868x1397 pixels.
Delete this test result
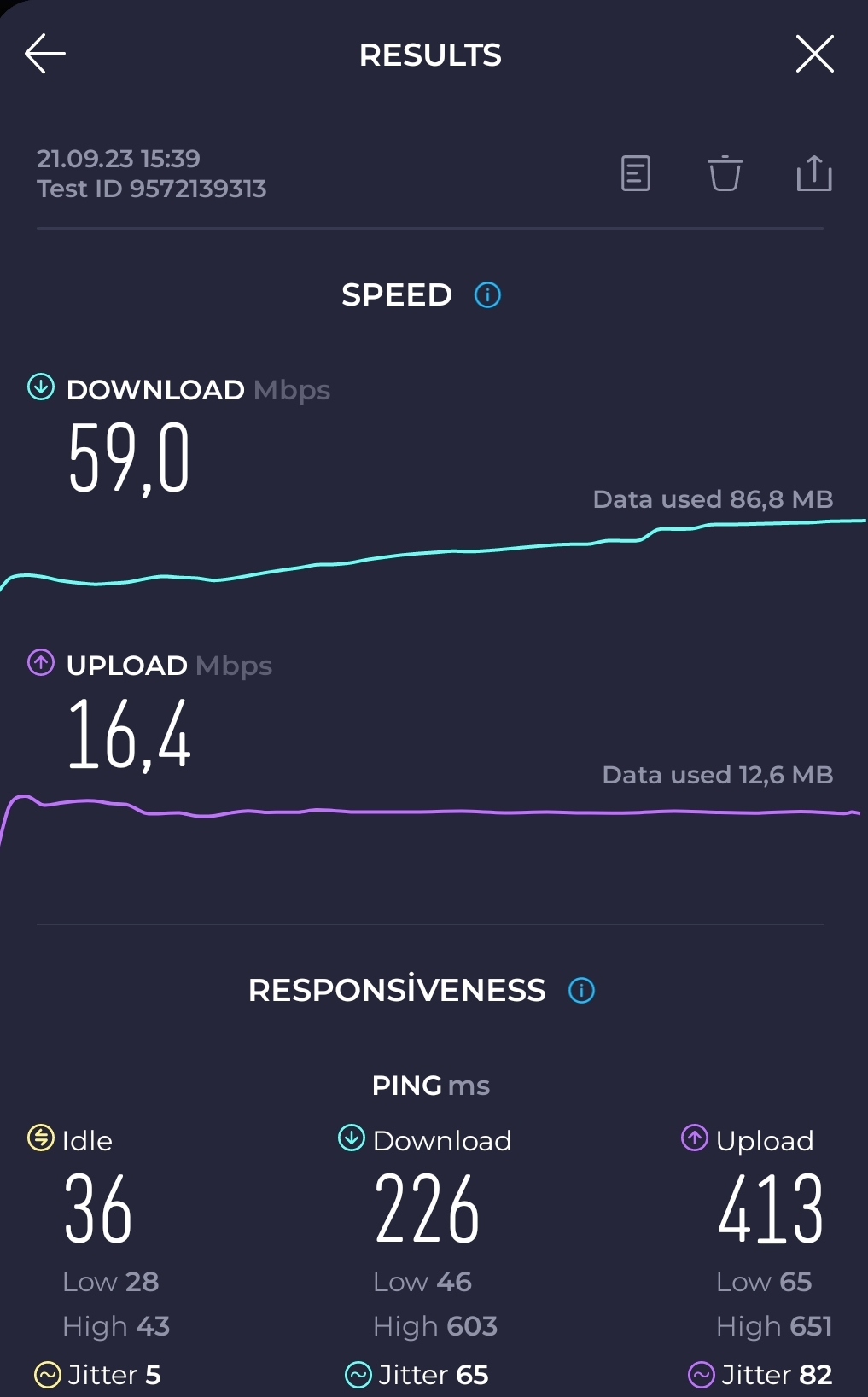(x=725, y=173)
